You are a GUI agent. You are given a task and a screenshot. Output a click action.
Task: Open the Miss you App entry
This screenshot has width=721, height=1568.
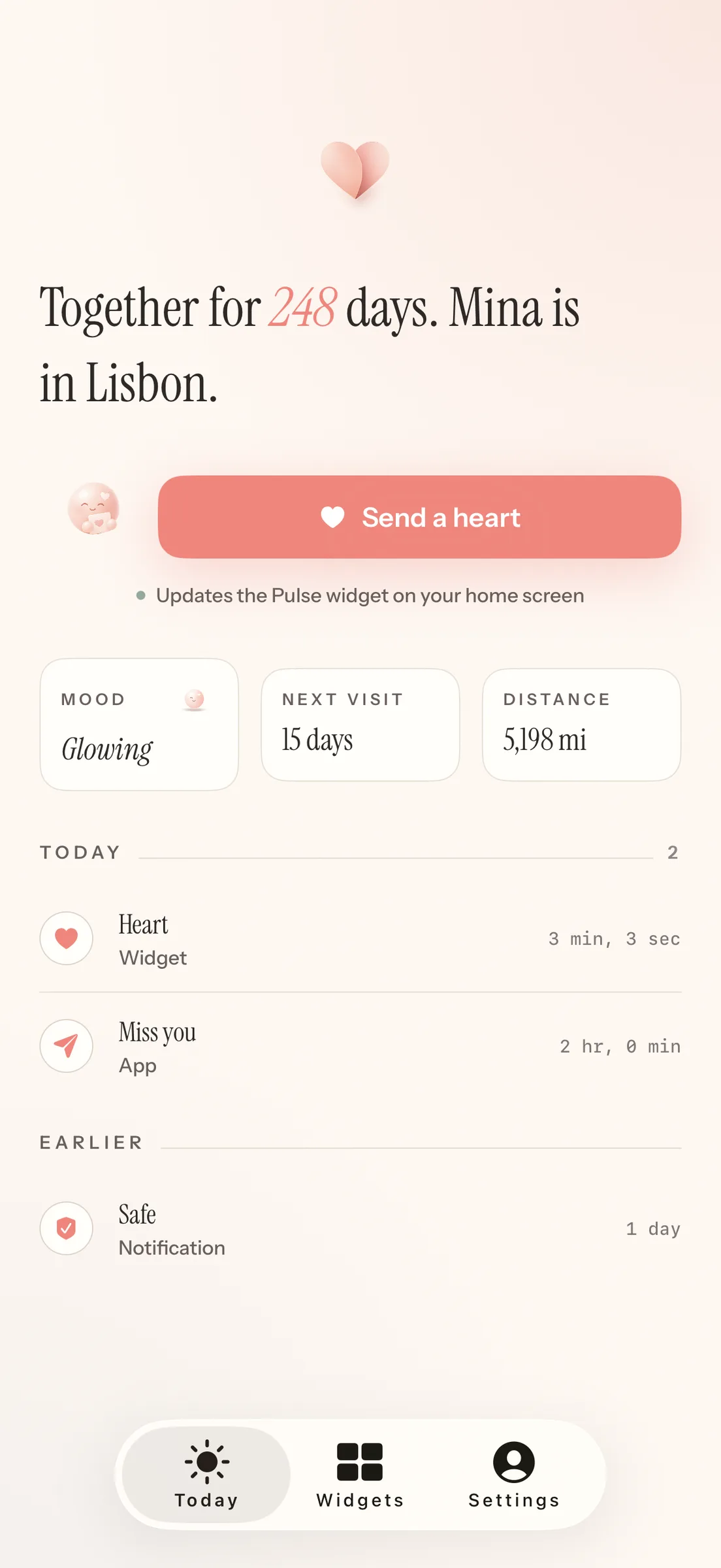(360, 1046)
